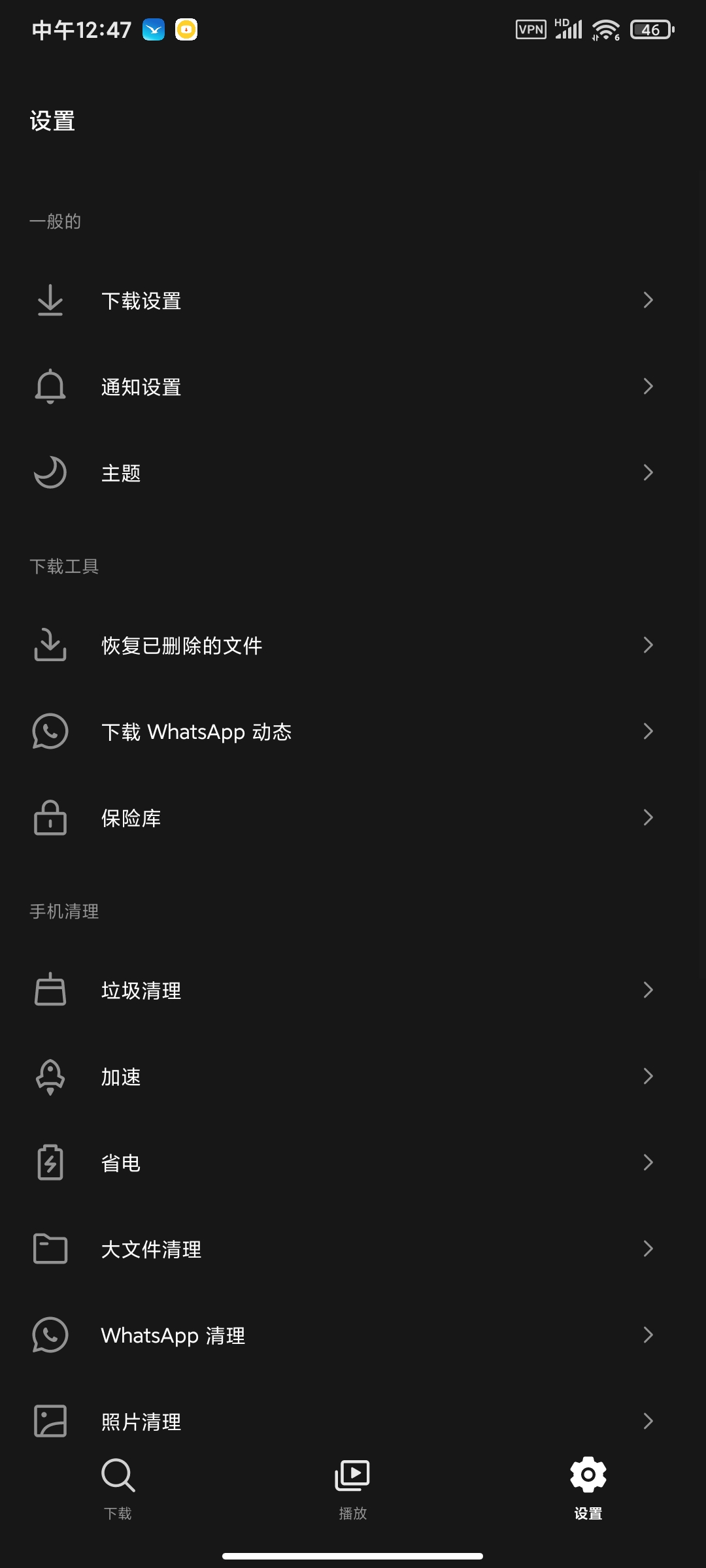Select the crescent moon theme icon
This screenshot has width=706, height=1568.
(50, 472)
